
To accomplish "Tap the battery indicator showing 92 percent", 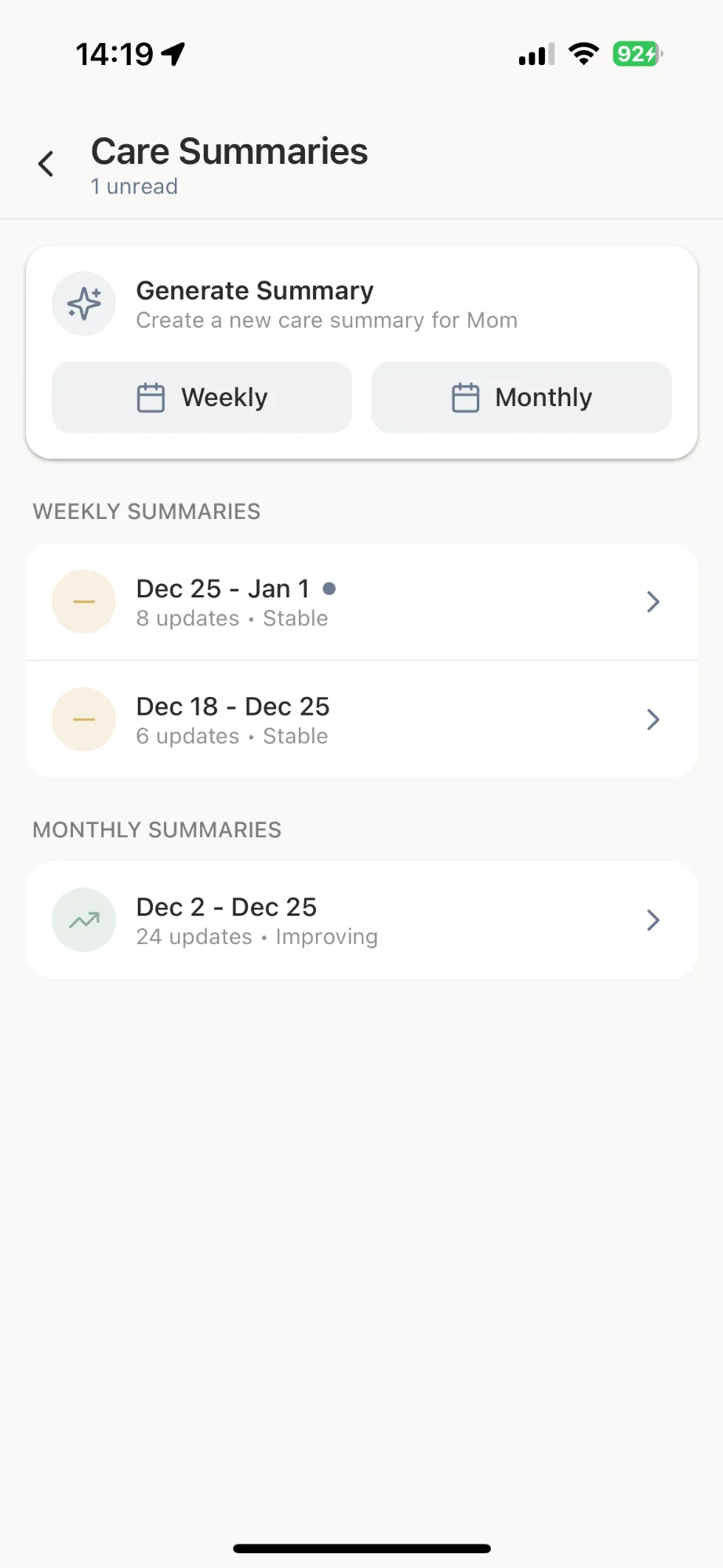I will pyautogui.click(x=637, y=54).
